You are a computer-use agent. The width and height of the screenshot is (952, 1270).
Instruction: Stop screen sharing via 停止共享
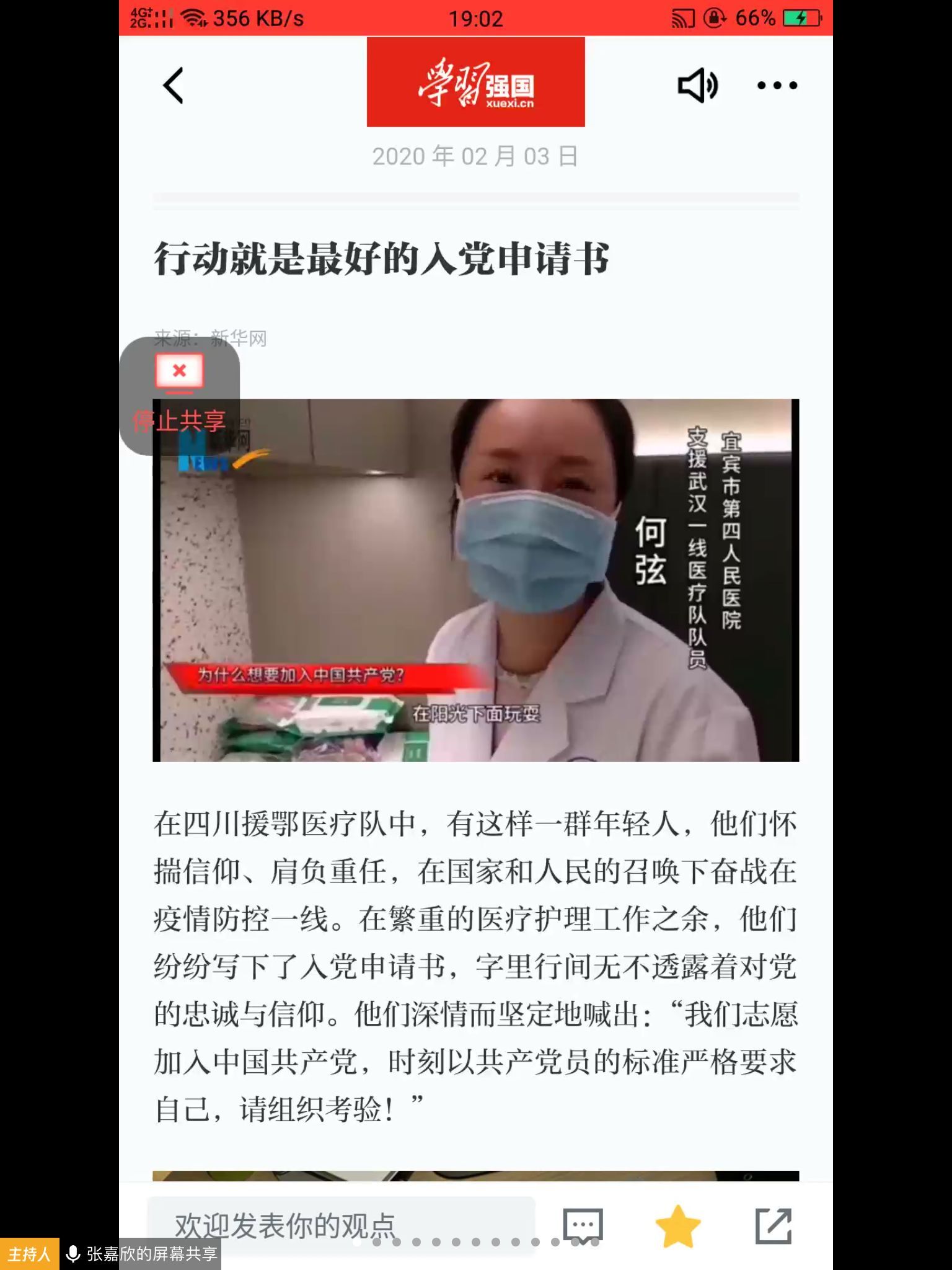click(x=179, y=395)
